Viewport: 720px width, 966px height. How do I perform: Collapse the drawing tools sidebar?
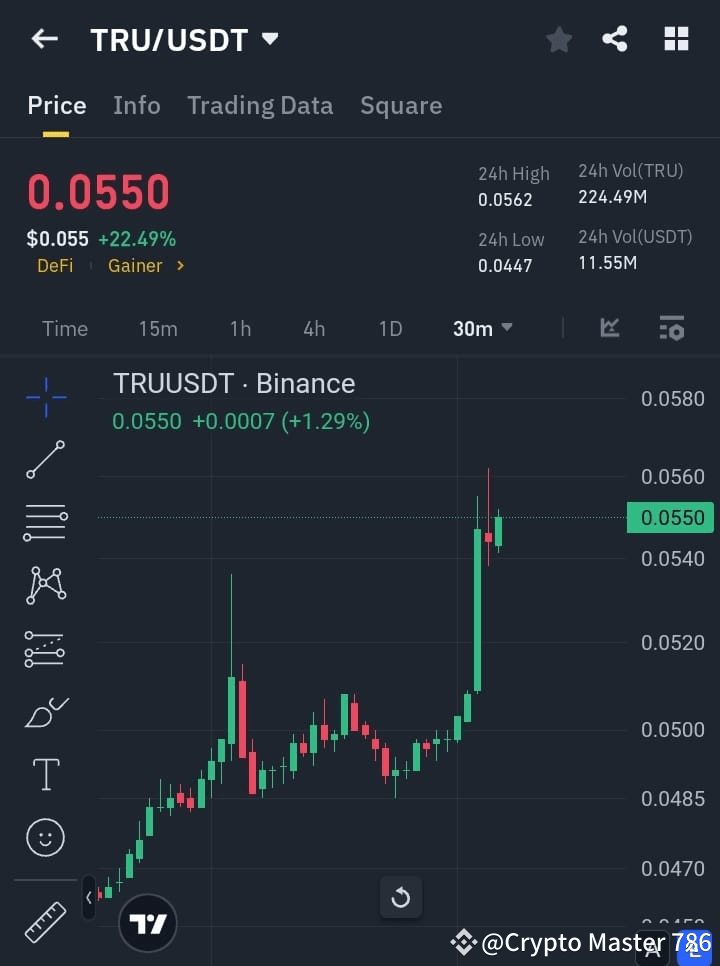pos(88,897)
